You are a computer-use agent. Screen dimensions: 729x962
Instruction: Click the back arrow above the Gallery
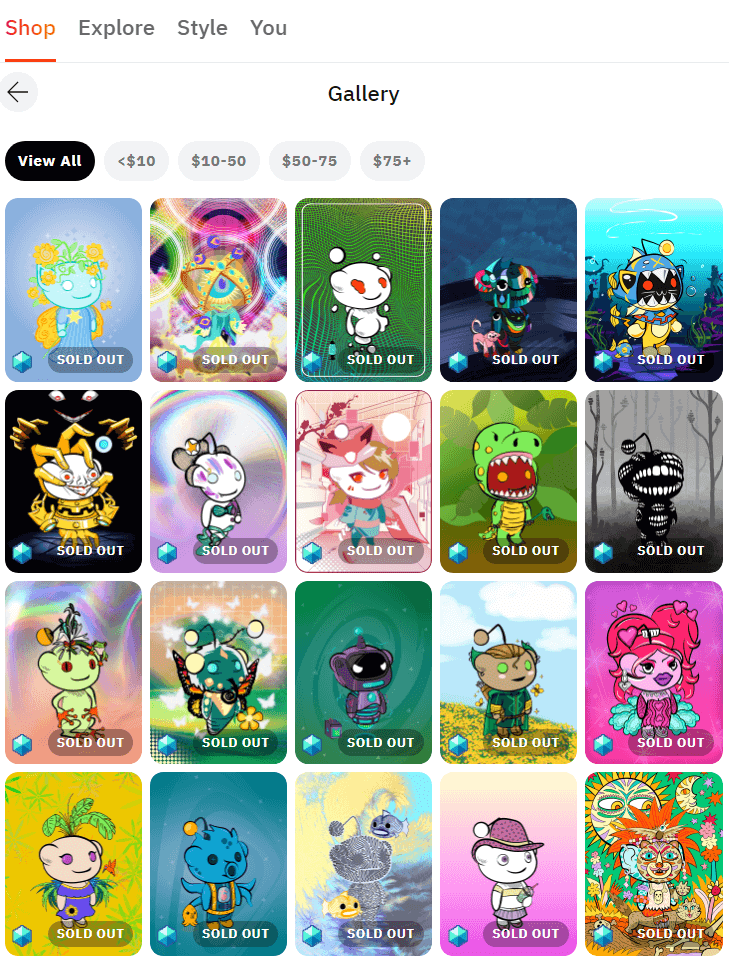18,92
